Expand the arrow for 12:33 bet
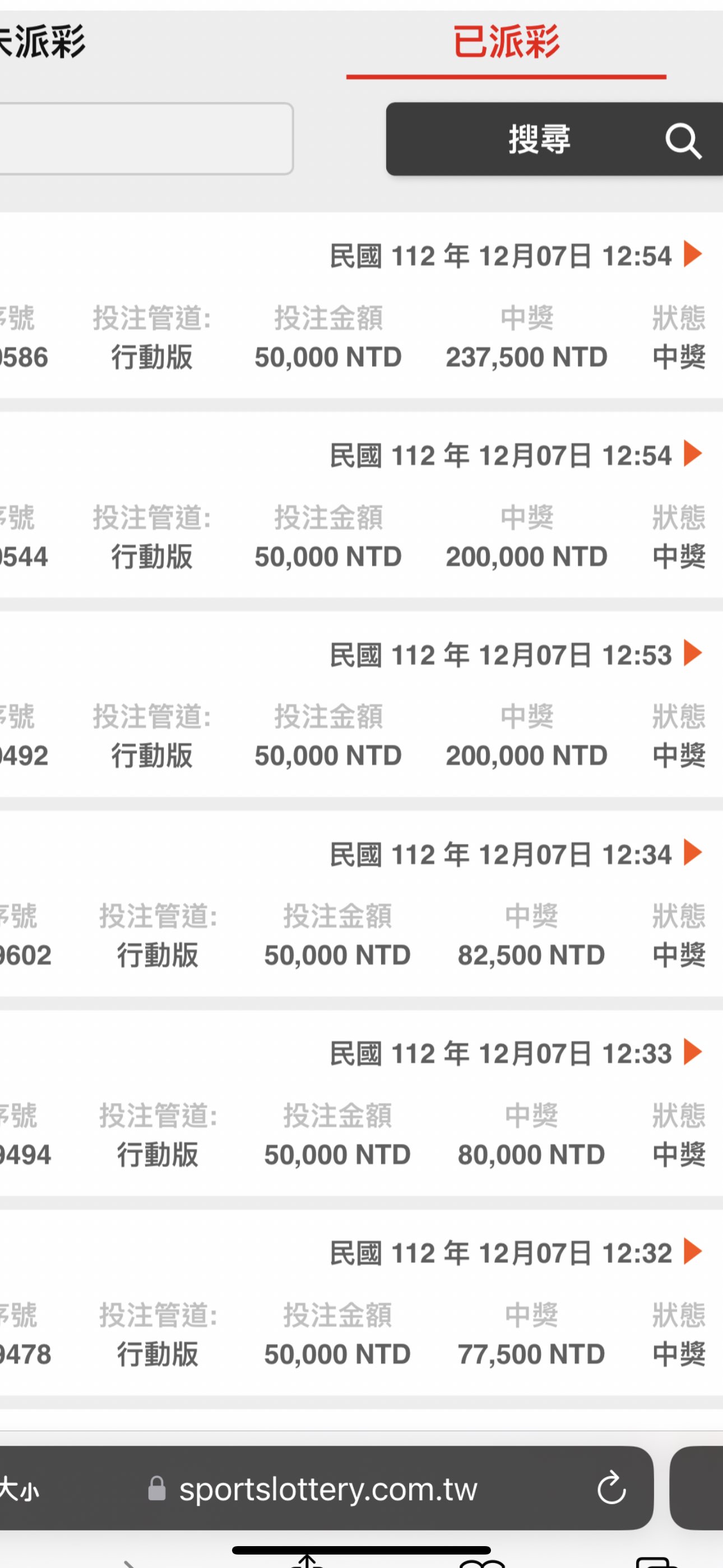This screenshot has height=1568, width=723. pyautogui.click(x=693, y=1053)
